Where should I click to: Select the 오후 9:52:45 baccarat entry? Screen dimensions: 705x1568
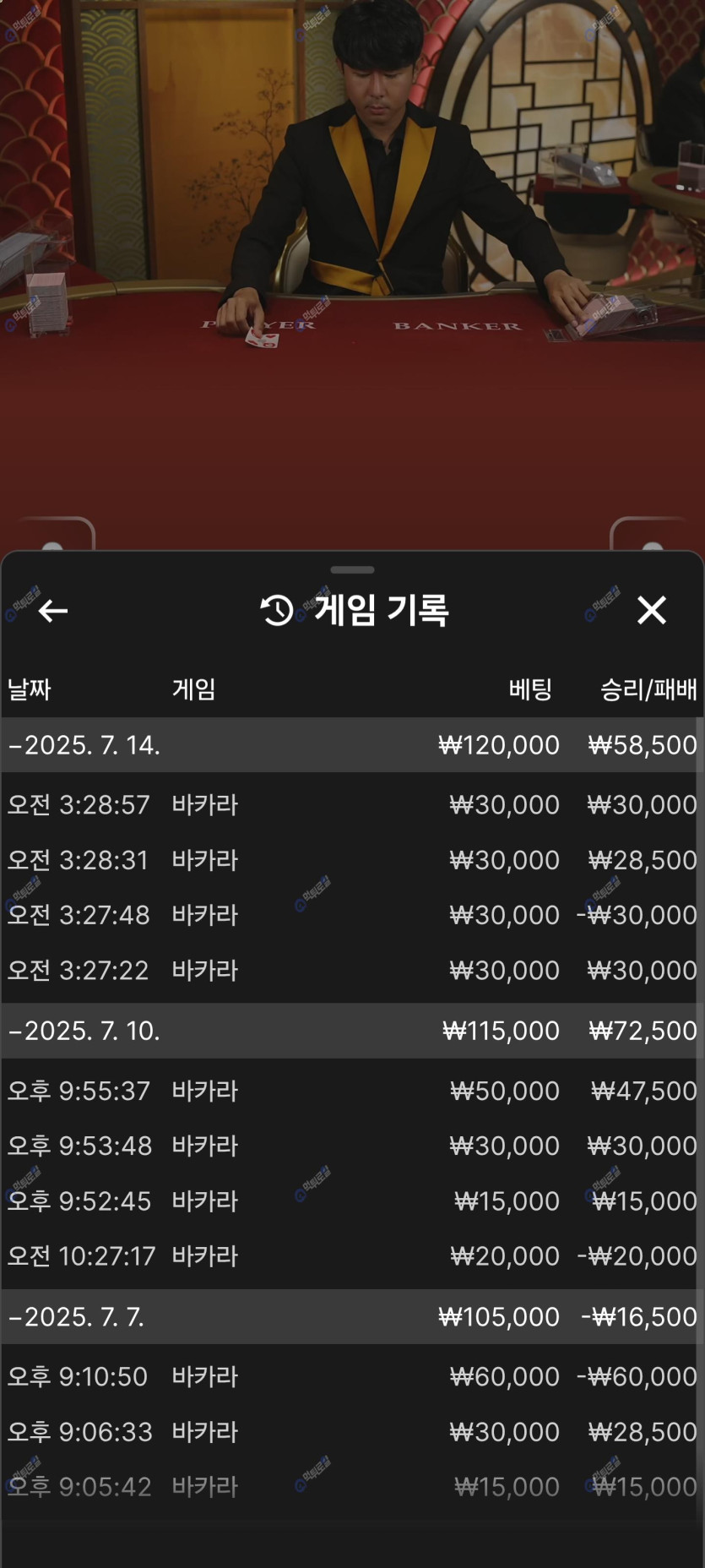[352, 1200]
